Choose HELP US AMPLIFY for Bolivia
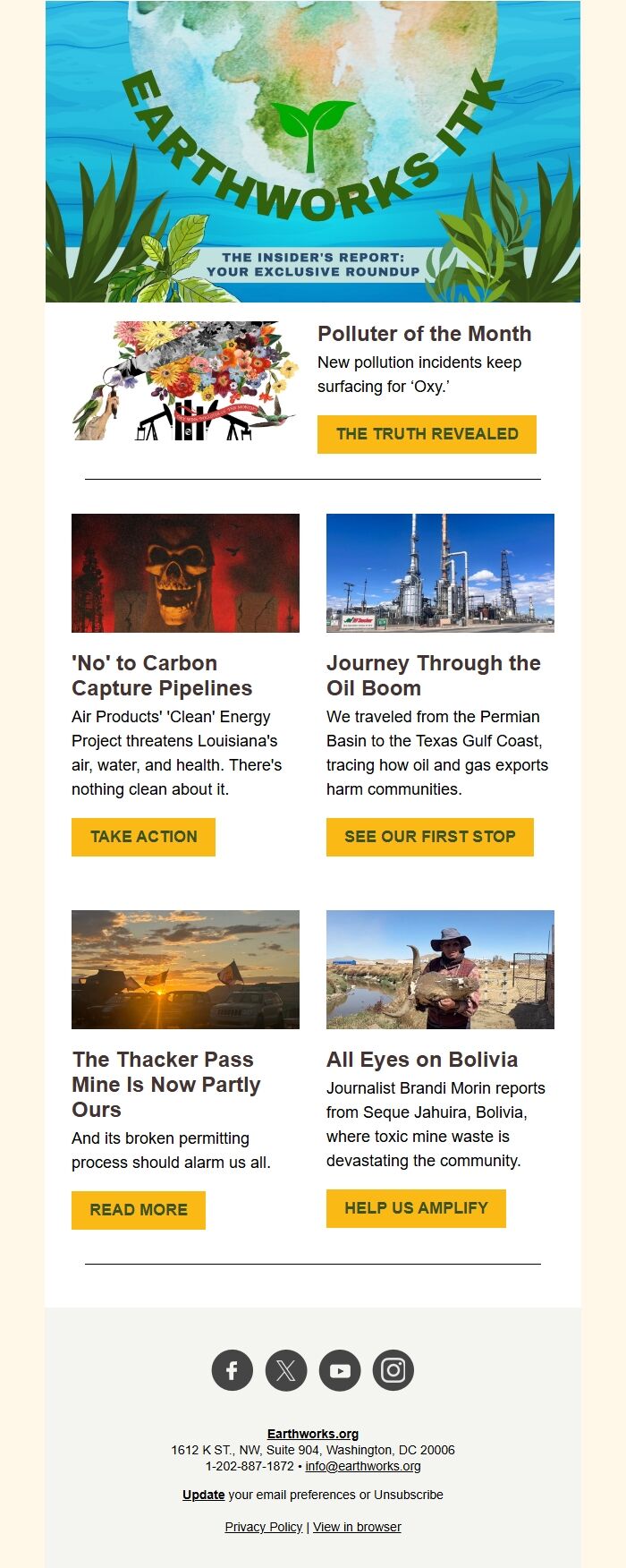 coord(416,1208)
